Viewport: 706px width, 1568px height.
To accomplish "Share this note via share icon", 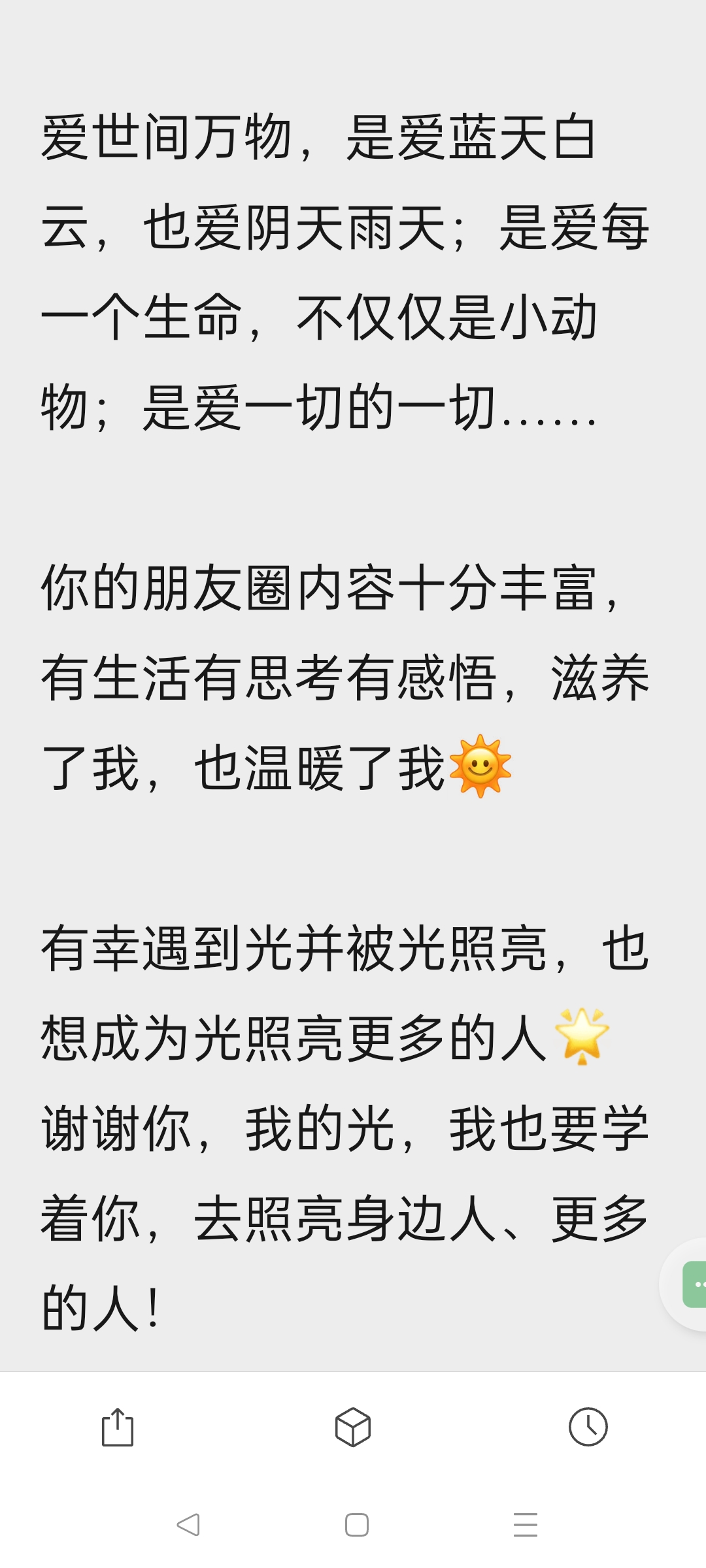I will [118, 1428].
